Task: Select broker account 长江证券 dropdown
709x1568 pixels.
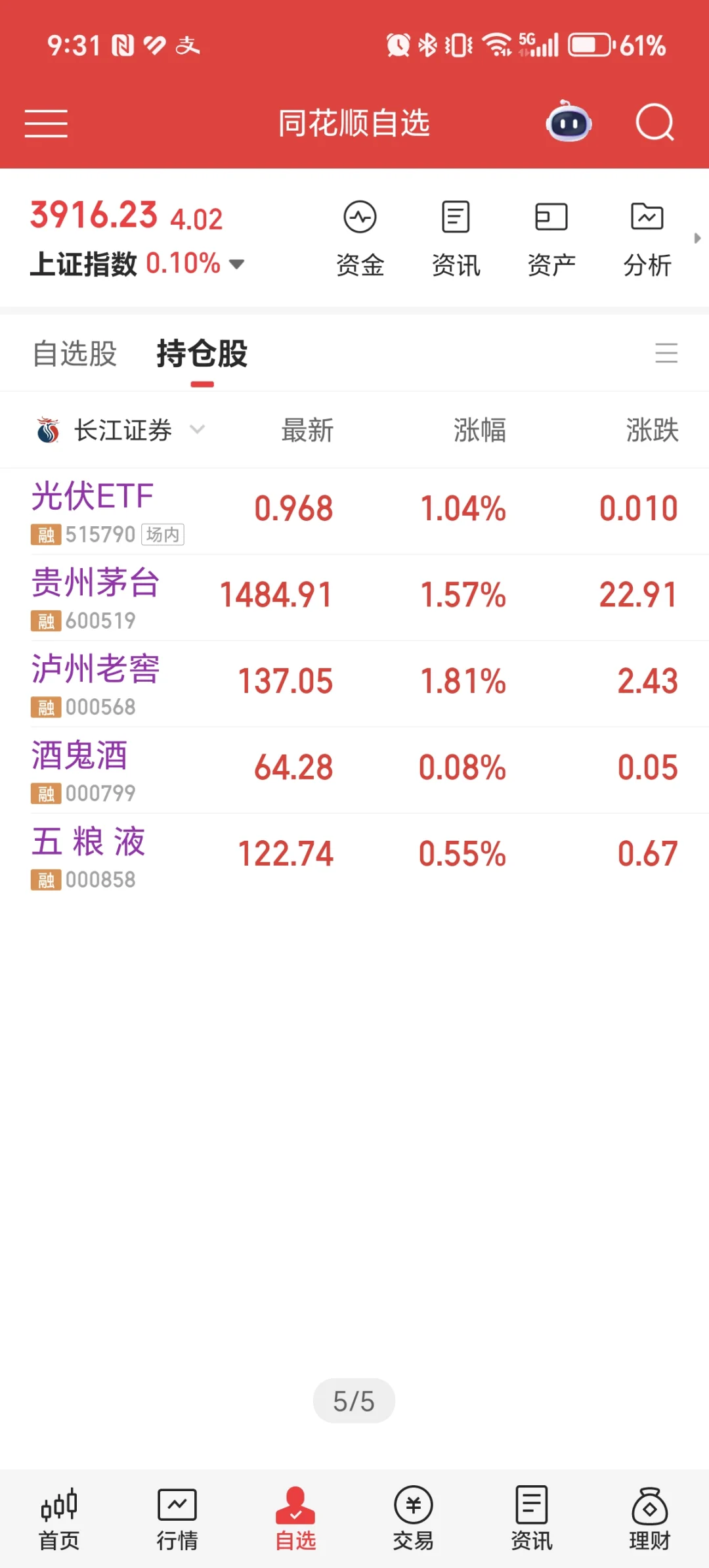Action: [122, 430]
